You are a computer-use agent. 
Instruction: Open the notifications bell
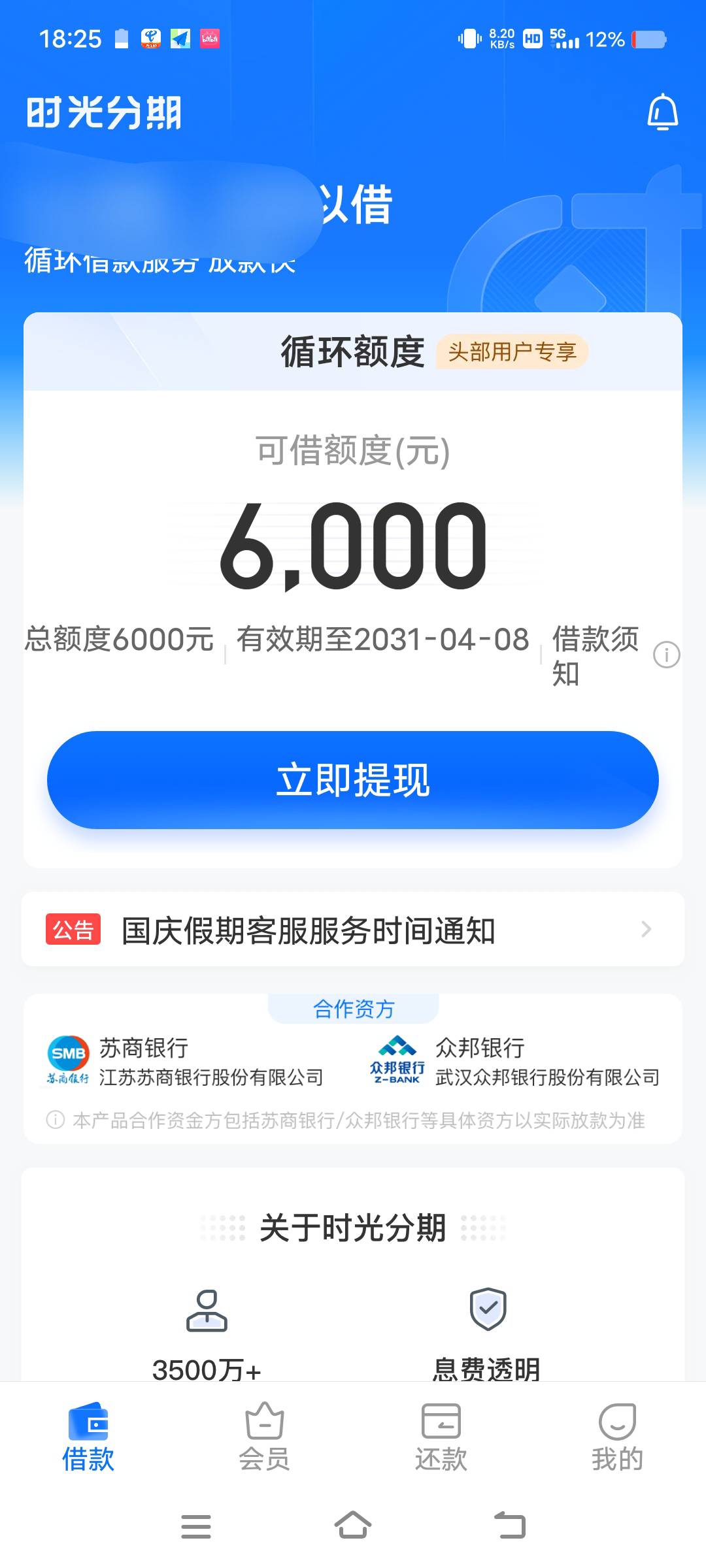[x=662, y=112]
